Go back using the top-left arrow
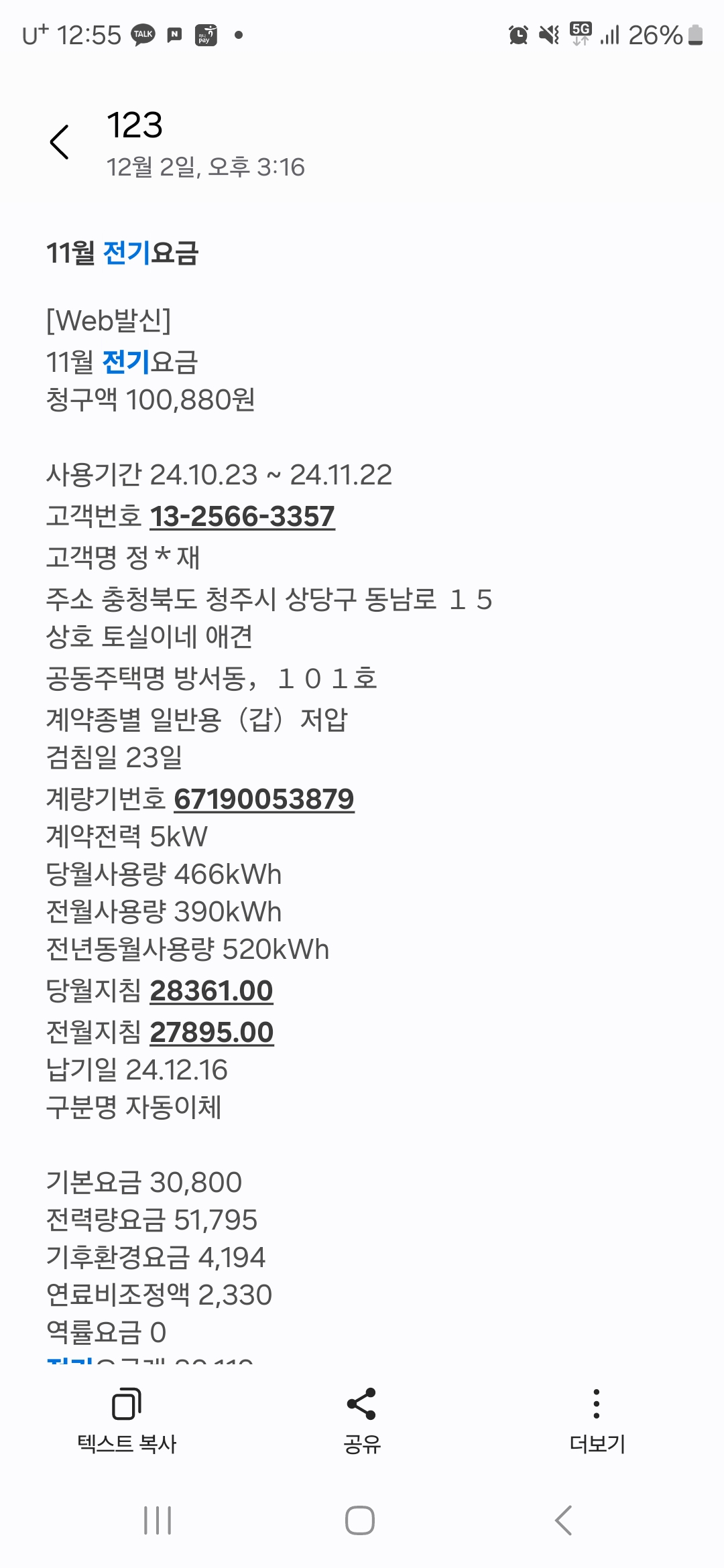The width and height of the screenshot is (724, 1568). point(60,142)
